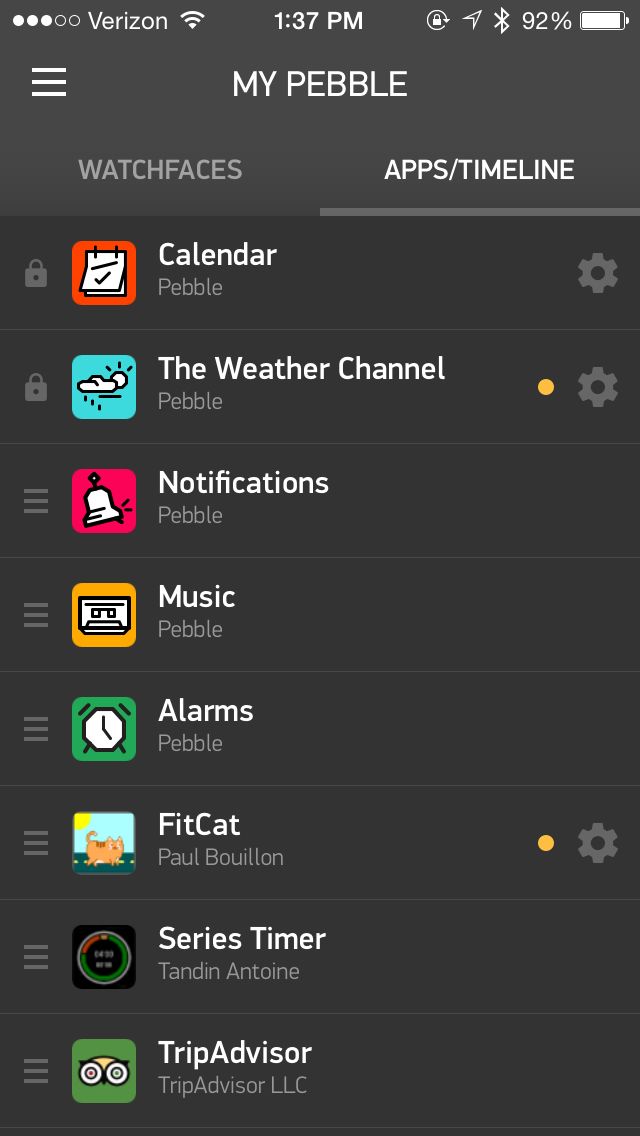
Task: Open the Music app row
Action: click(300, 614)
